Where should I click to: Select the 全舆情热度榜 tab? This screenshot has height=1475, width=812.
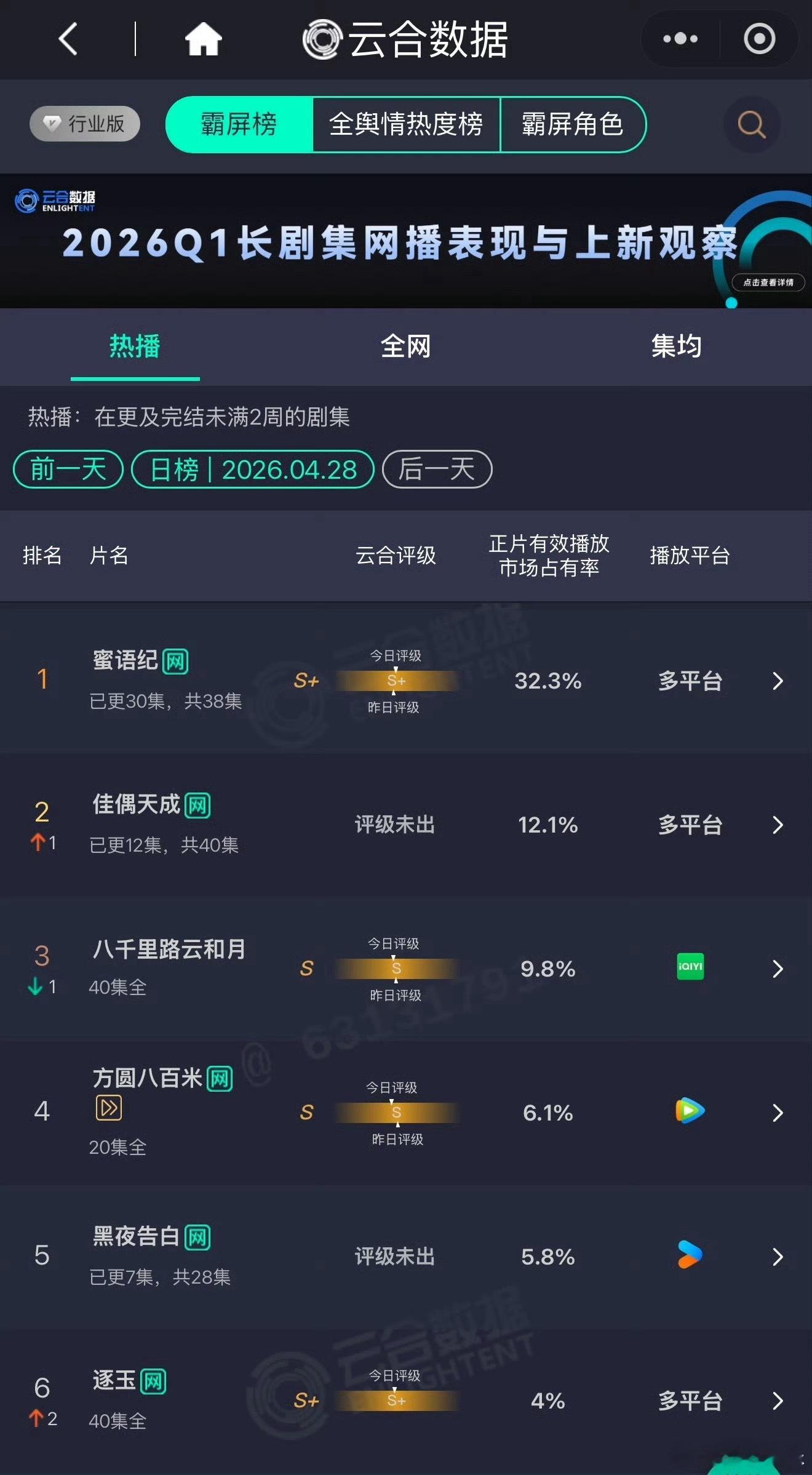407,124
